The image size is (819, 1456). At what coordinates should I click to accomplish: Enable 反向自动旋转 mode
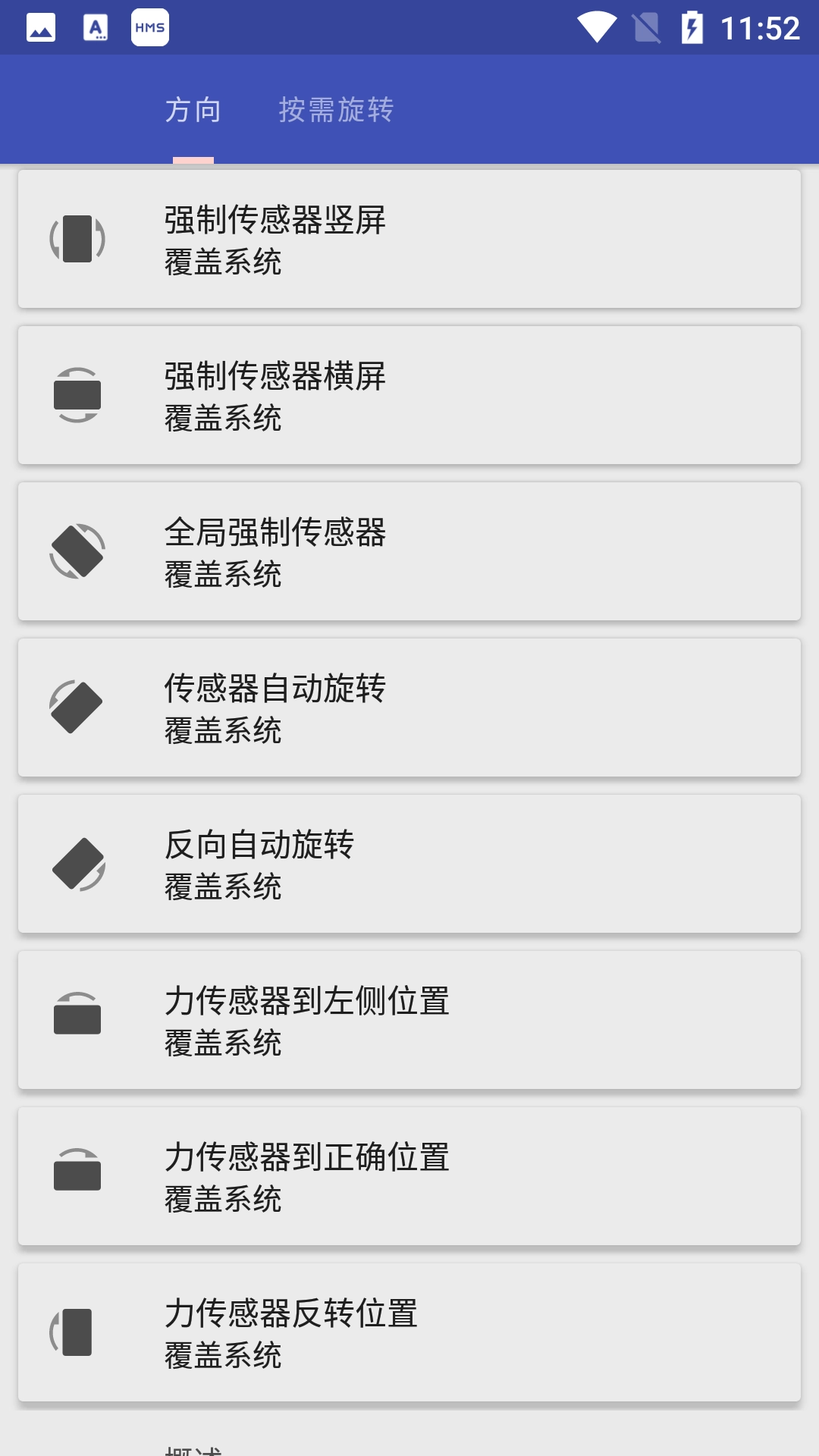pos(408,864)
